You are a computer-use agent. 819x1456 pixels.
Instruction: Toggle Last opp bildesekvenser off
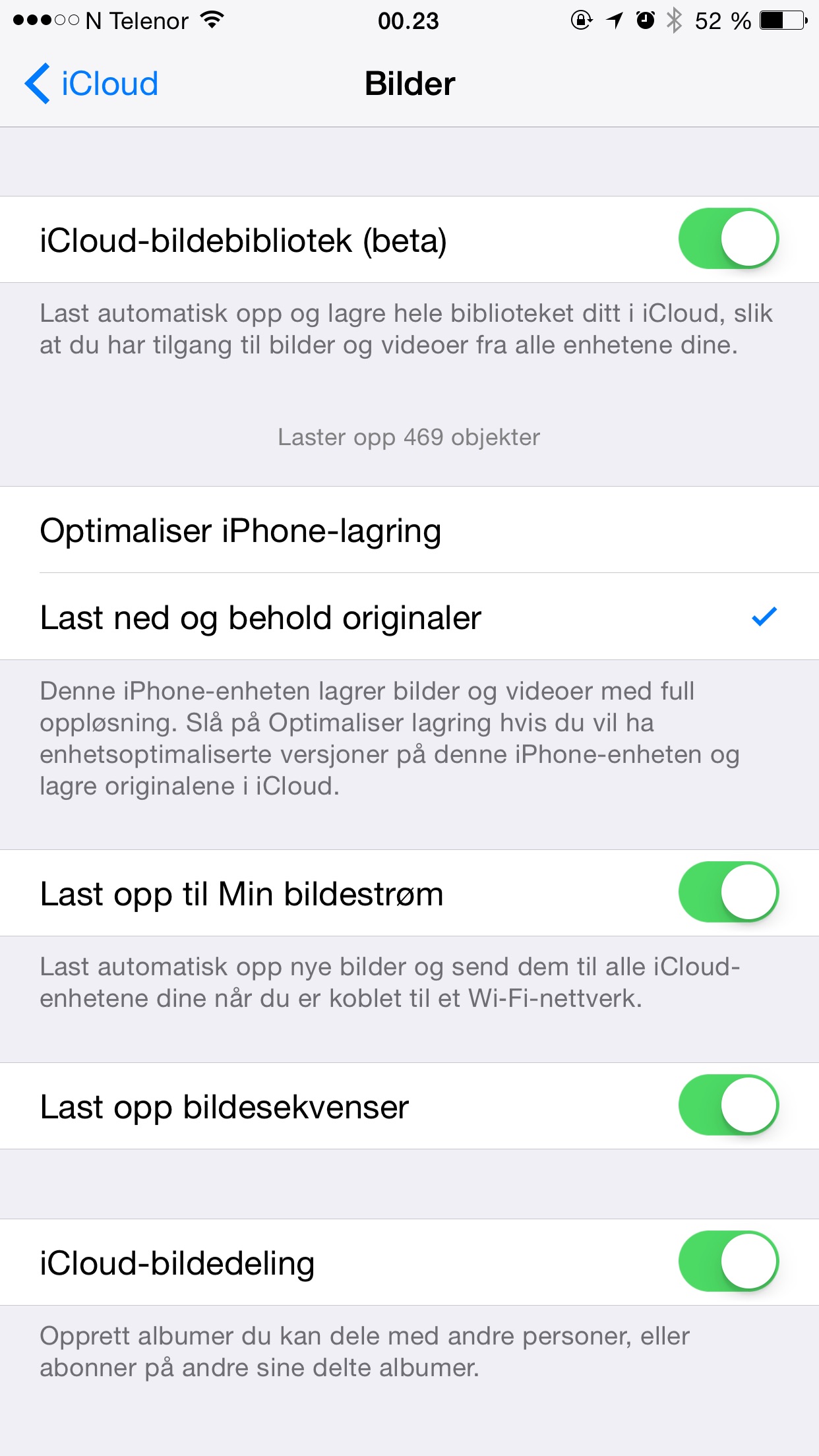[x=729, y=1105]
